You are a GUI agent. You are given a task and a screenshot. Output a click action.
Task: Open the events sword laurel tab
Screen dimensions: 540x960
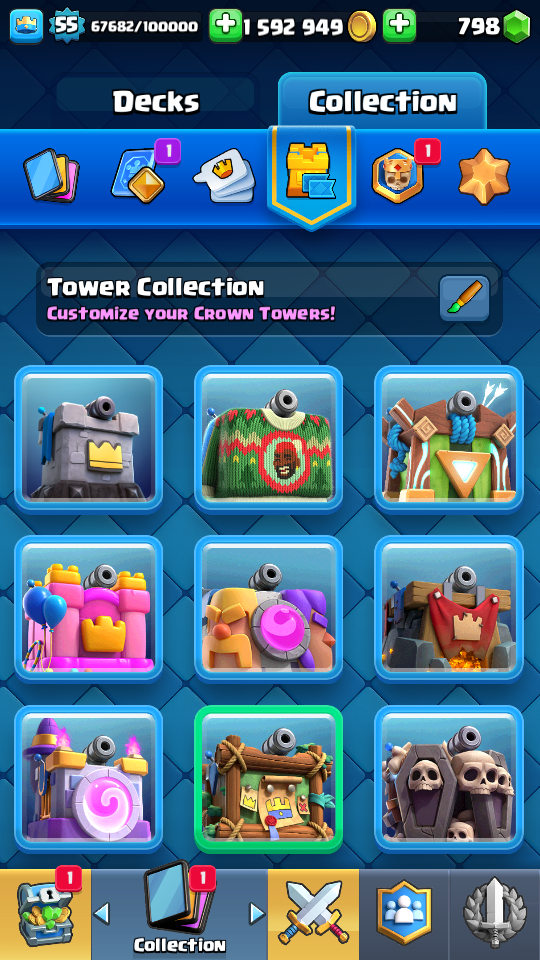(495, 914)
